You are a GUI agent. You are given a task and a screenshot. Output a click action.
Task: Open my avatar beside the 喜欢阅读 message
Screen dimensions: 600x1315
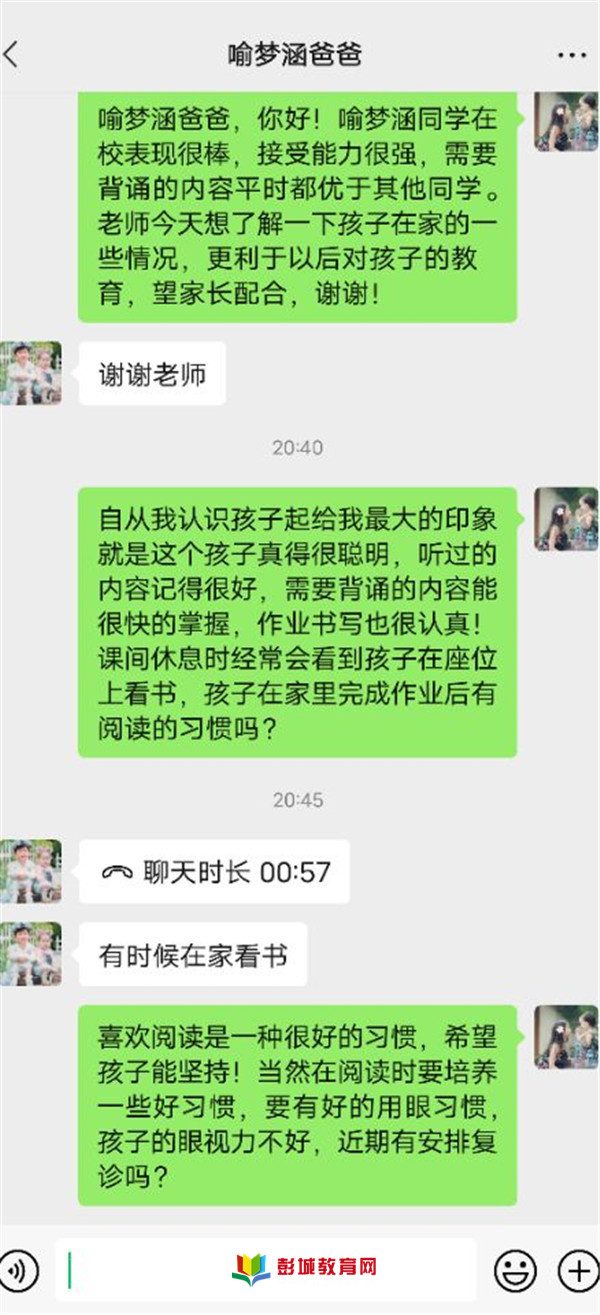click(566, 1037)
